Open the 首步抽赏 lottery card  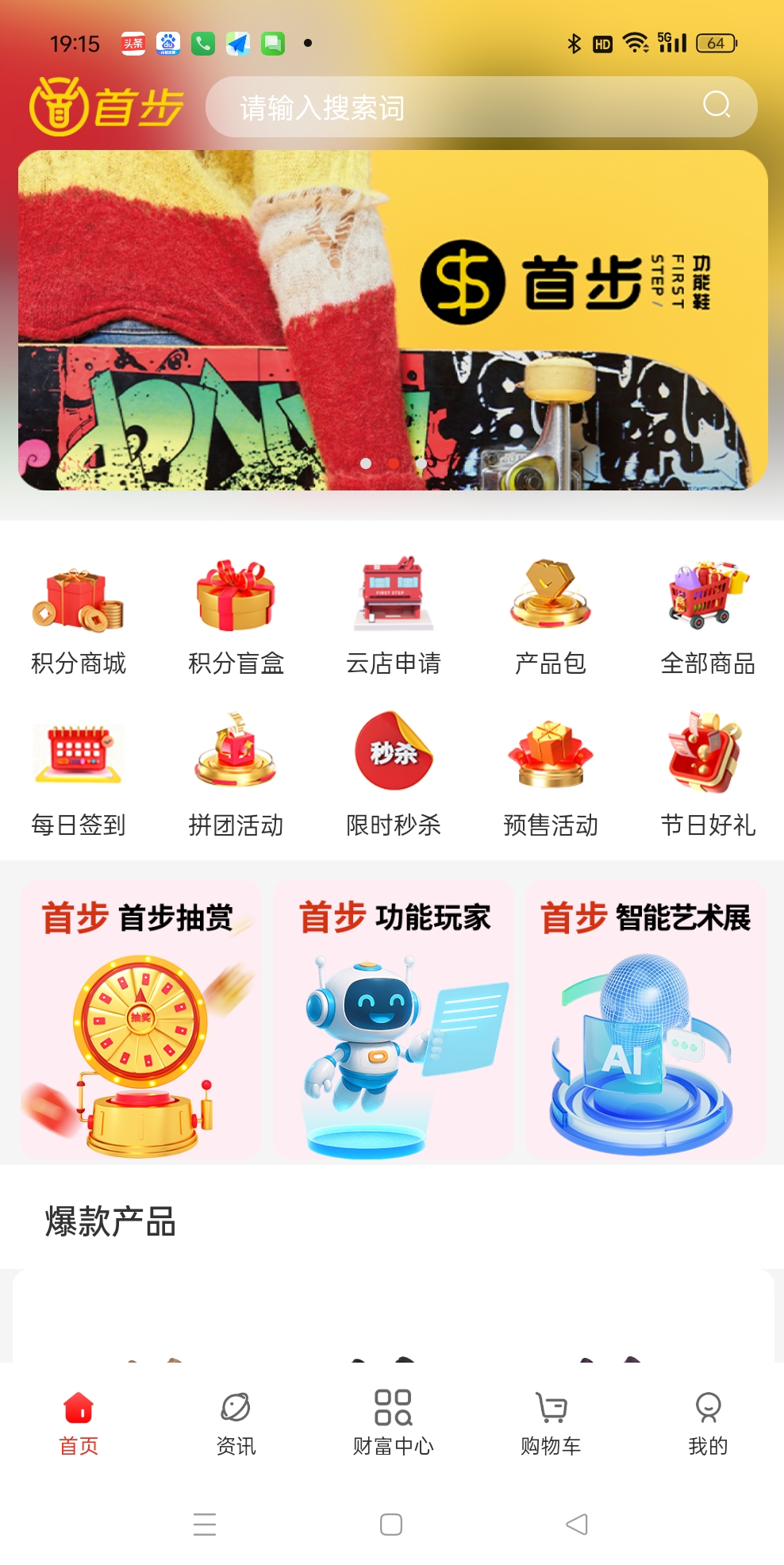pyautogui.click(x=141, y=1018)
